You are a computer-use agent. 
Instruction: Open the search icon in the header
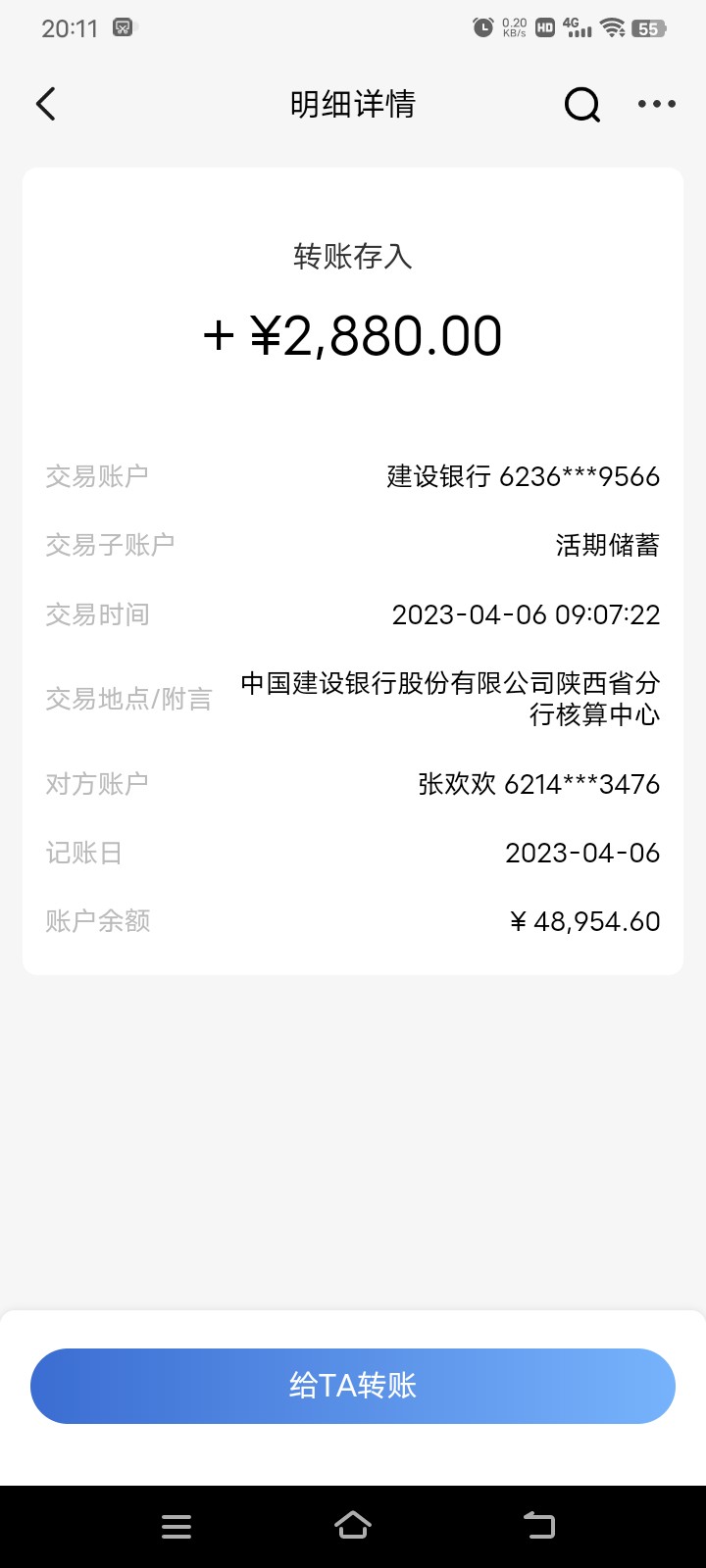tap(581, 104)
